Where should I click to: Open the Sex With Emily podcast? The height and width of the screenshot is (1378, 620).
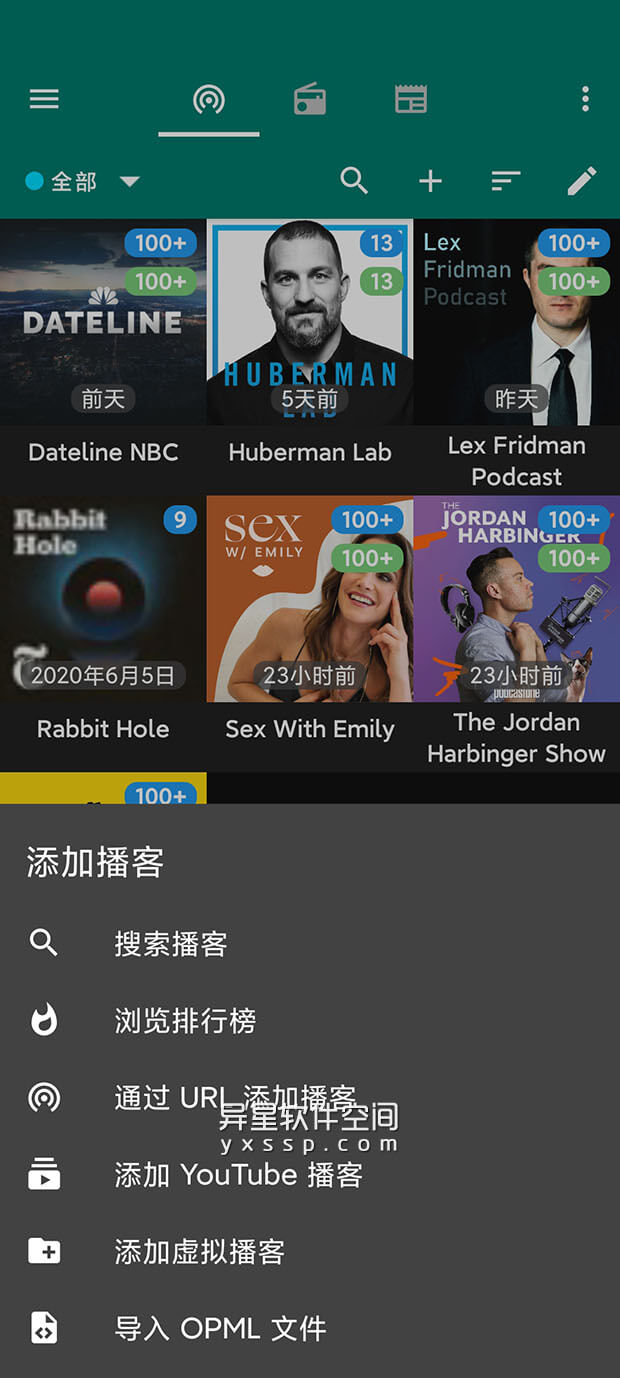coord(310,599)
